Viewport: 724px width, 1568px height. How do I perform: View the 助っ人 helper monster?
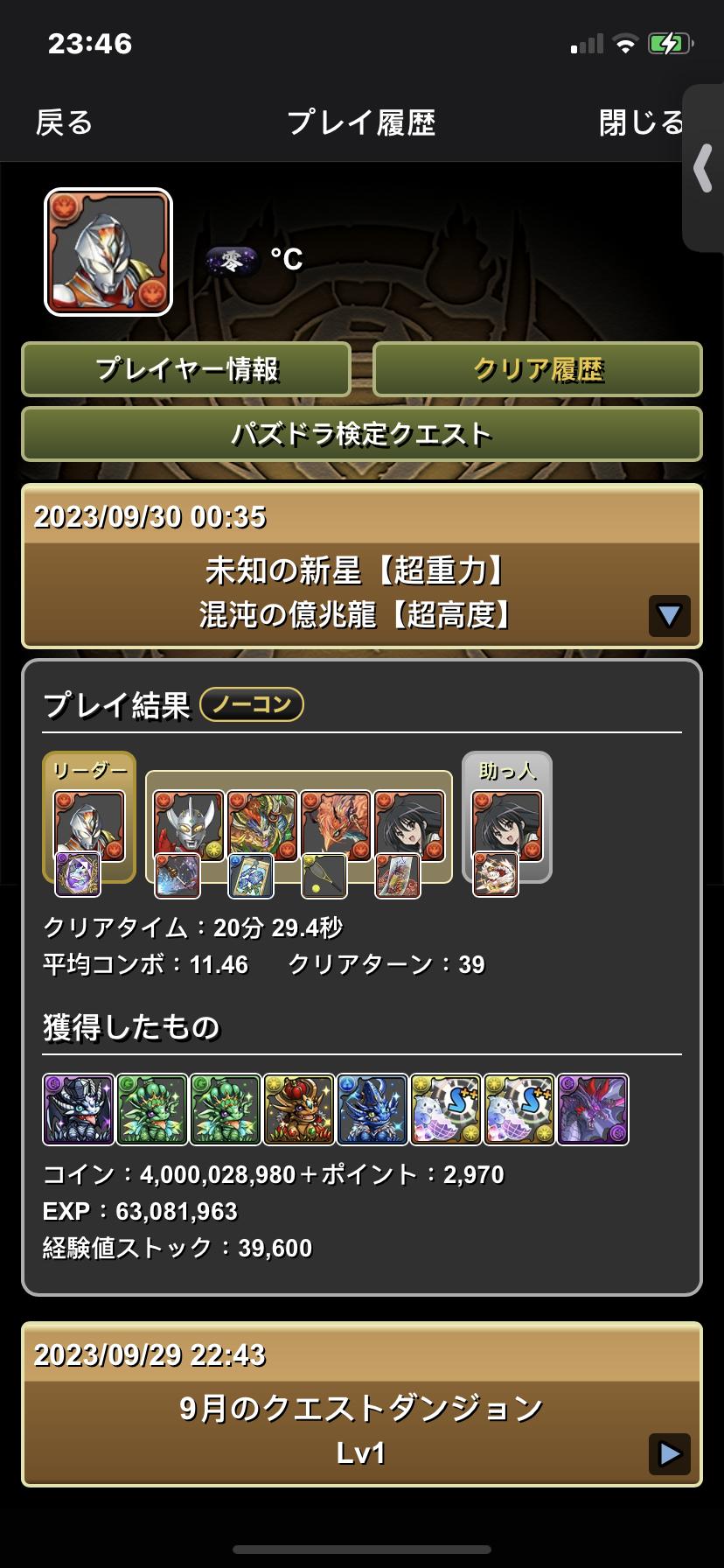point(507,825)
